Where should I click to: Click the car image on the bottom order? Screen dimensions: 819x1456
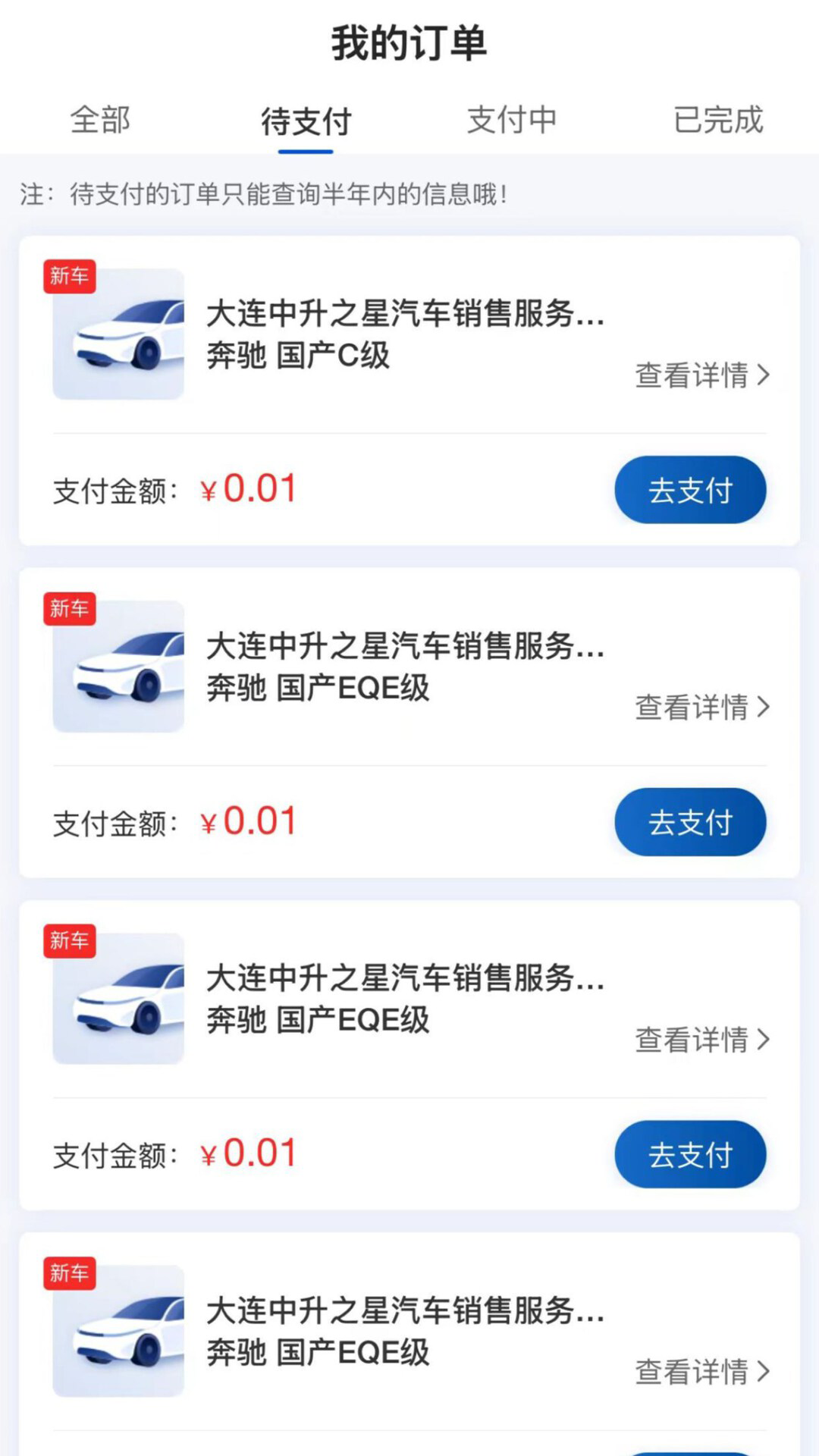(x=118, y=1331)
